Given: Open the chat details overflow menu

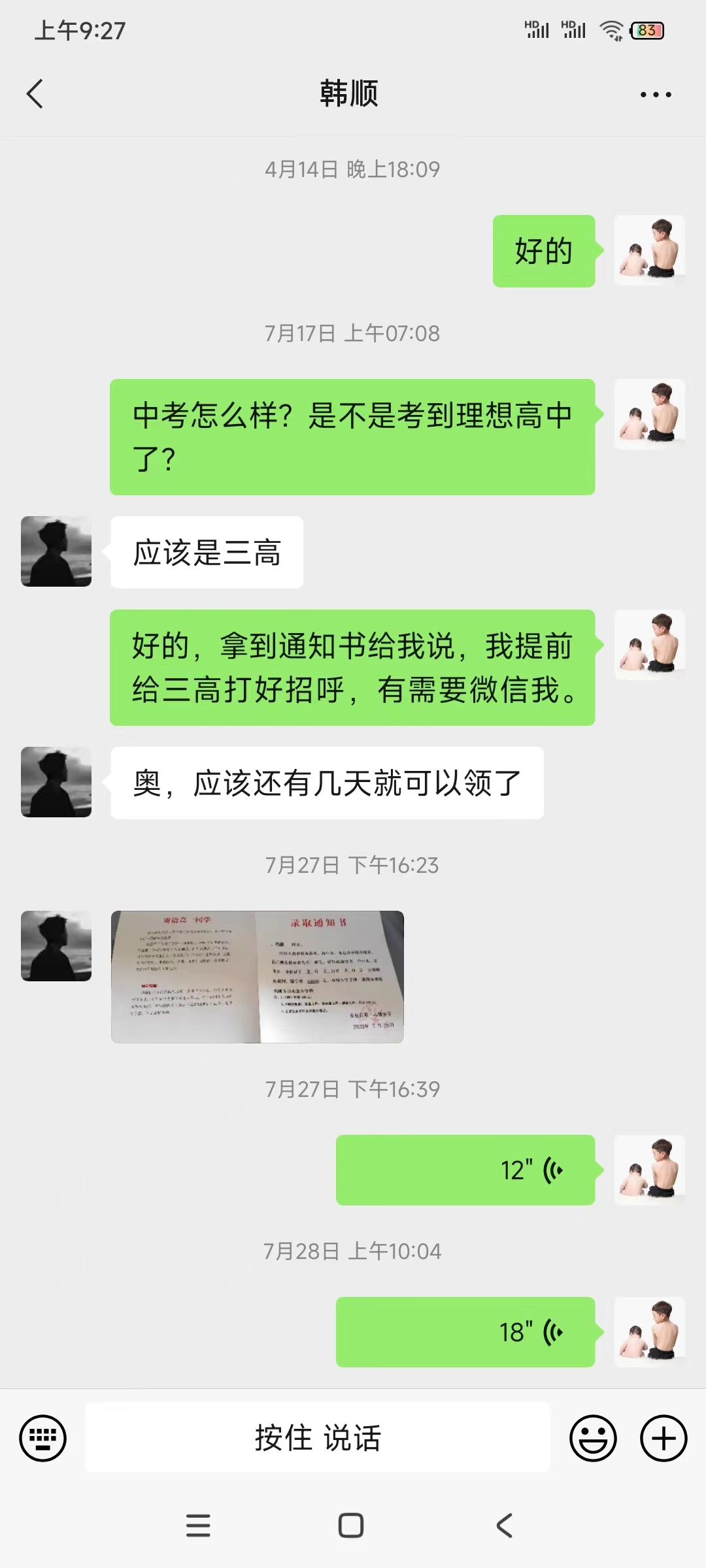Looking at the screenshot, I should 655,95.
